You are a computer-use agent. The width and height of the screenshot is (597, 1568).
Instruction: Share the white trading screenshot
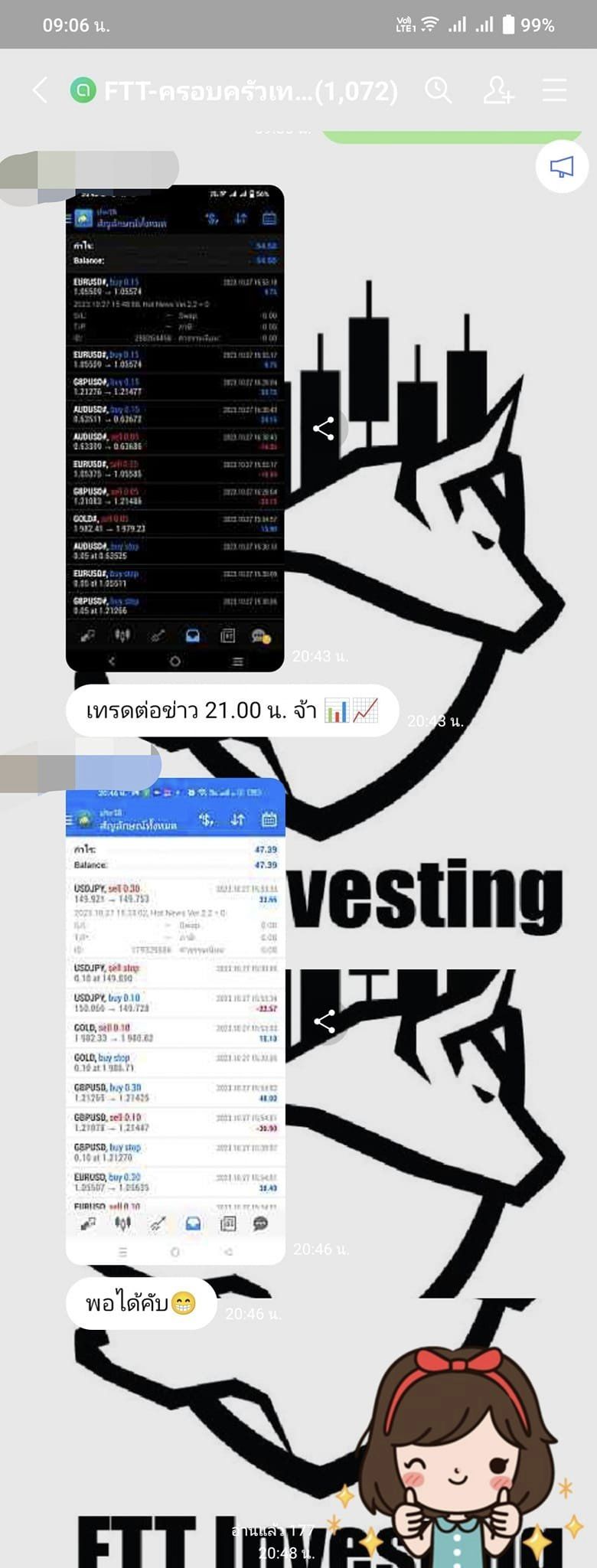(325, 1021)
